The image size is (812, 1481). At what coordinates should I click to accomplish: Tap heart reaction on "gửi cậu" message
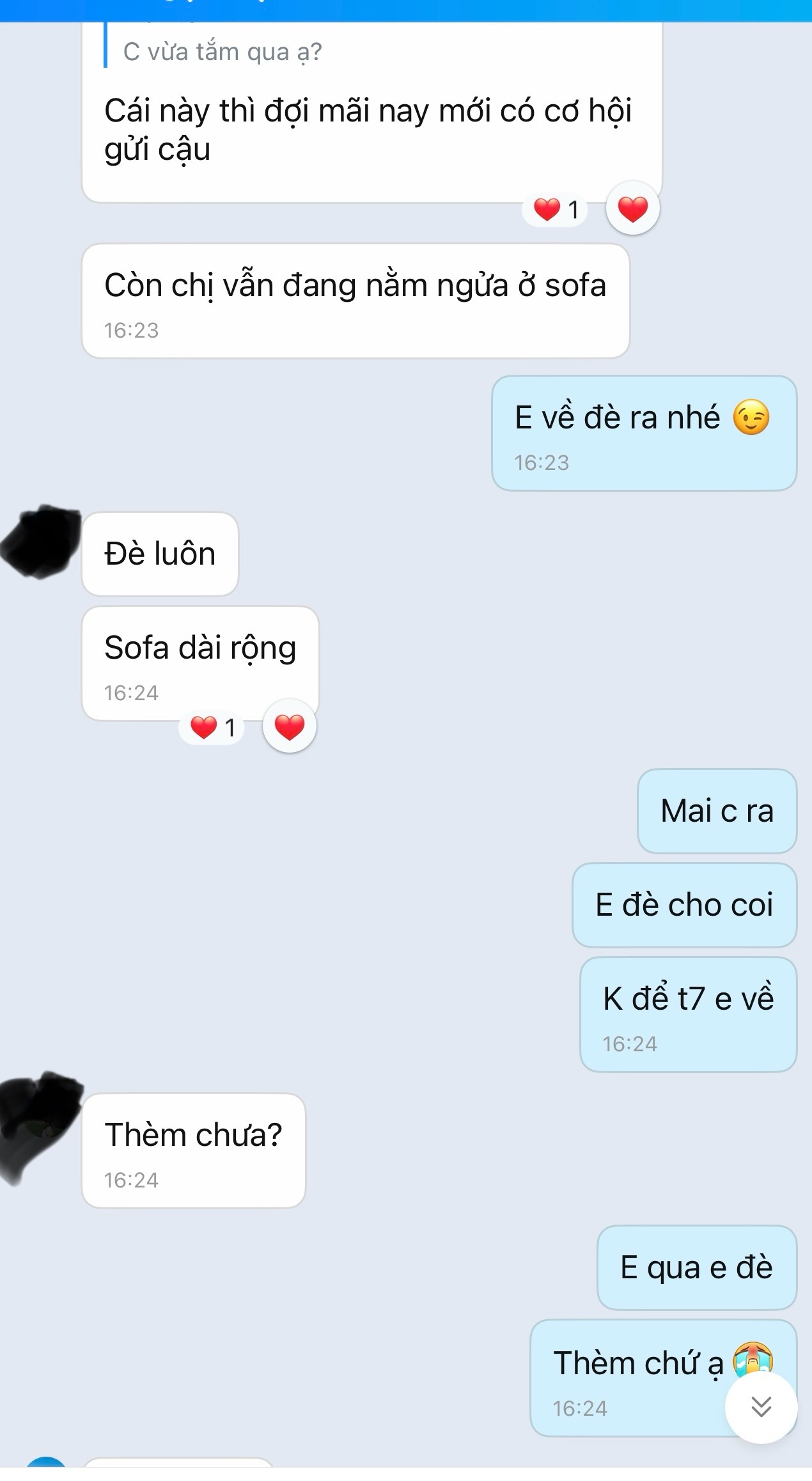click(x=632, y=209)
